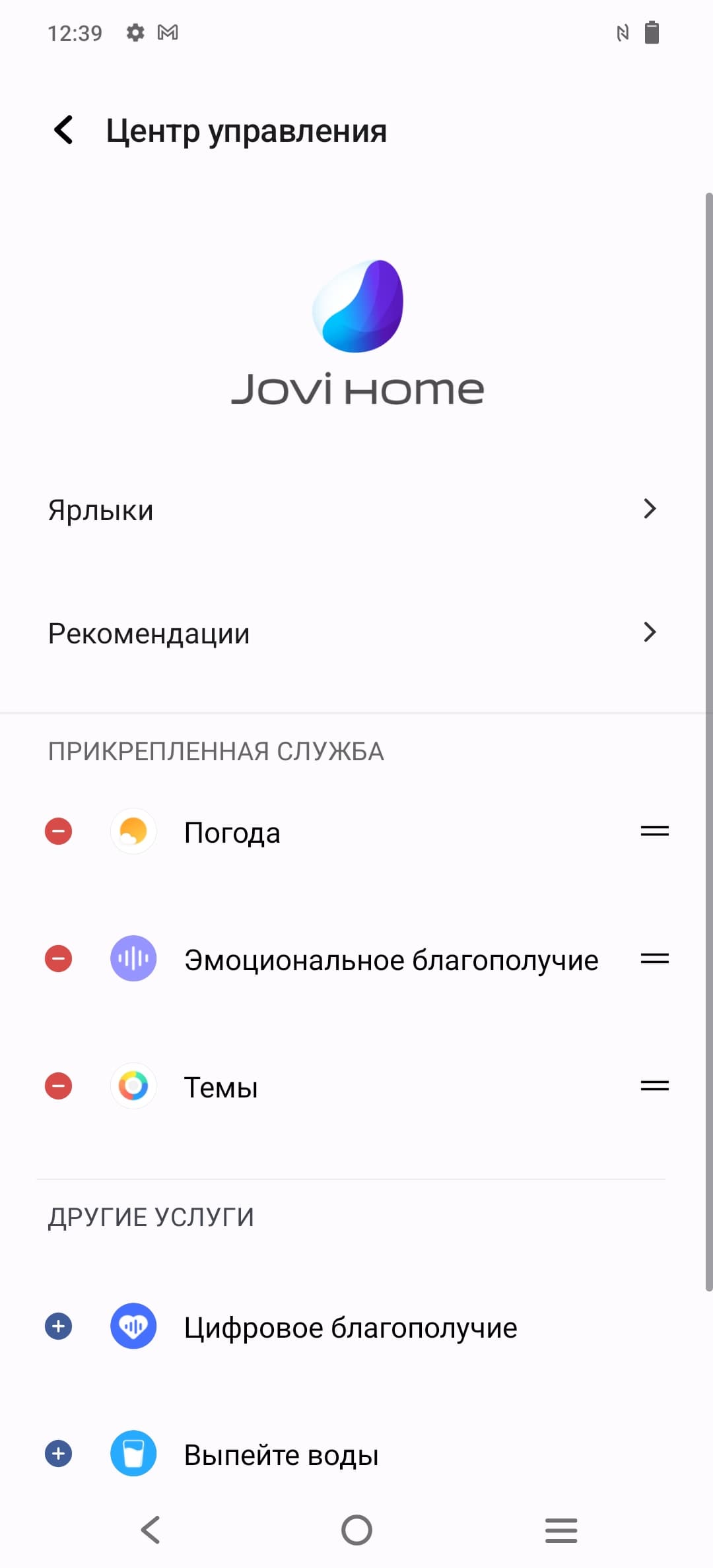Add Цифровое благополучие to pinned services
Viewport: 713px width, 1568px height.
tap(58, 1326)
